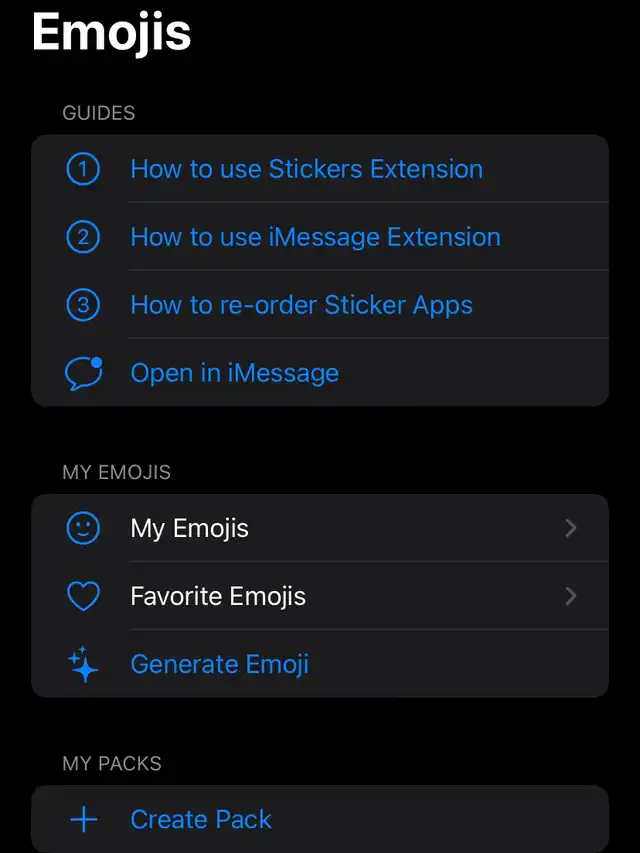Open Favorite Emojis list
This screenshot has width=640, height=853.
218,596
